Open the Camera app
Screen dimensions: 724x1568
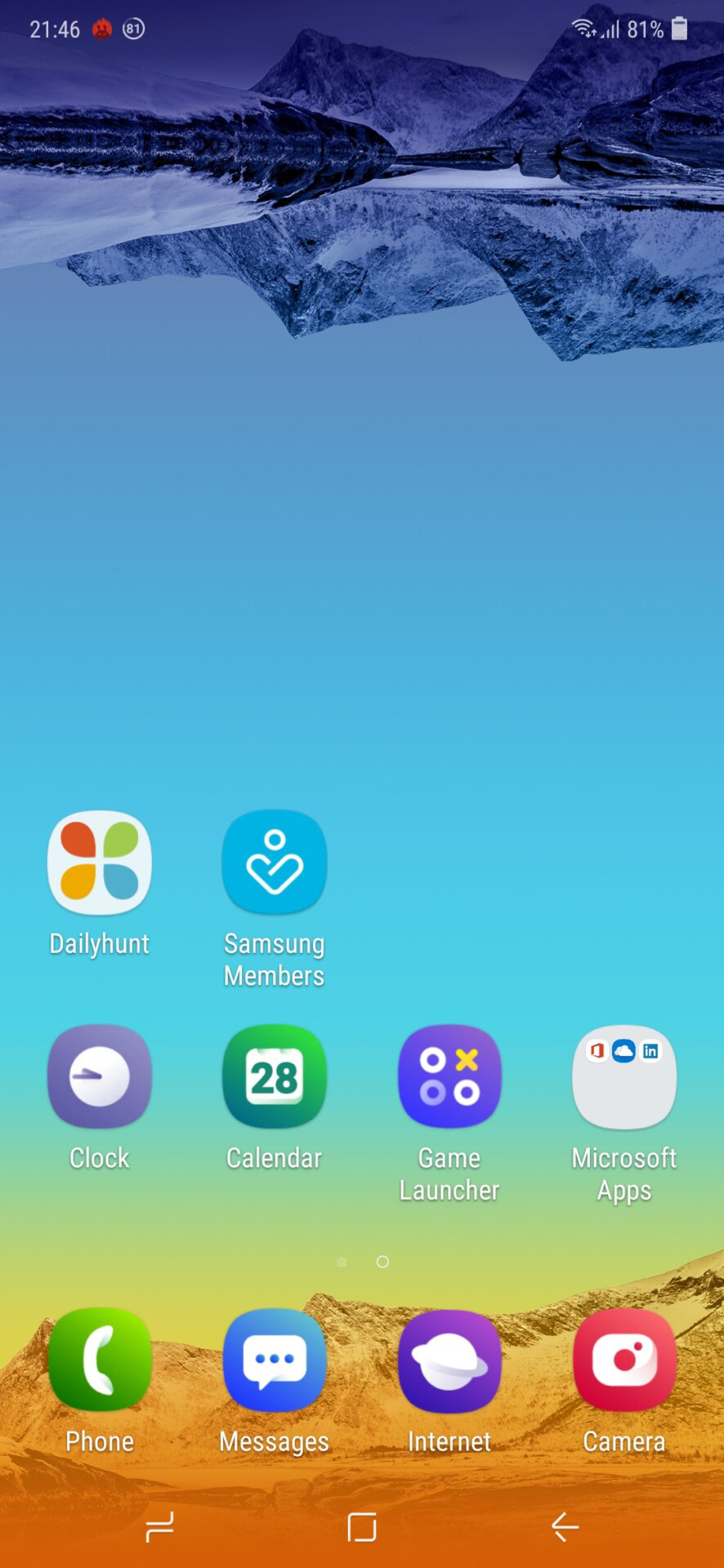point(624,1361)
